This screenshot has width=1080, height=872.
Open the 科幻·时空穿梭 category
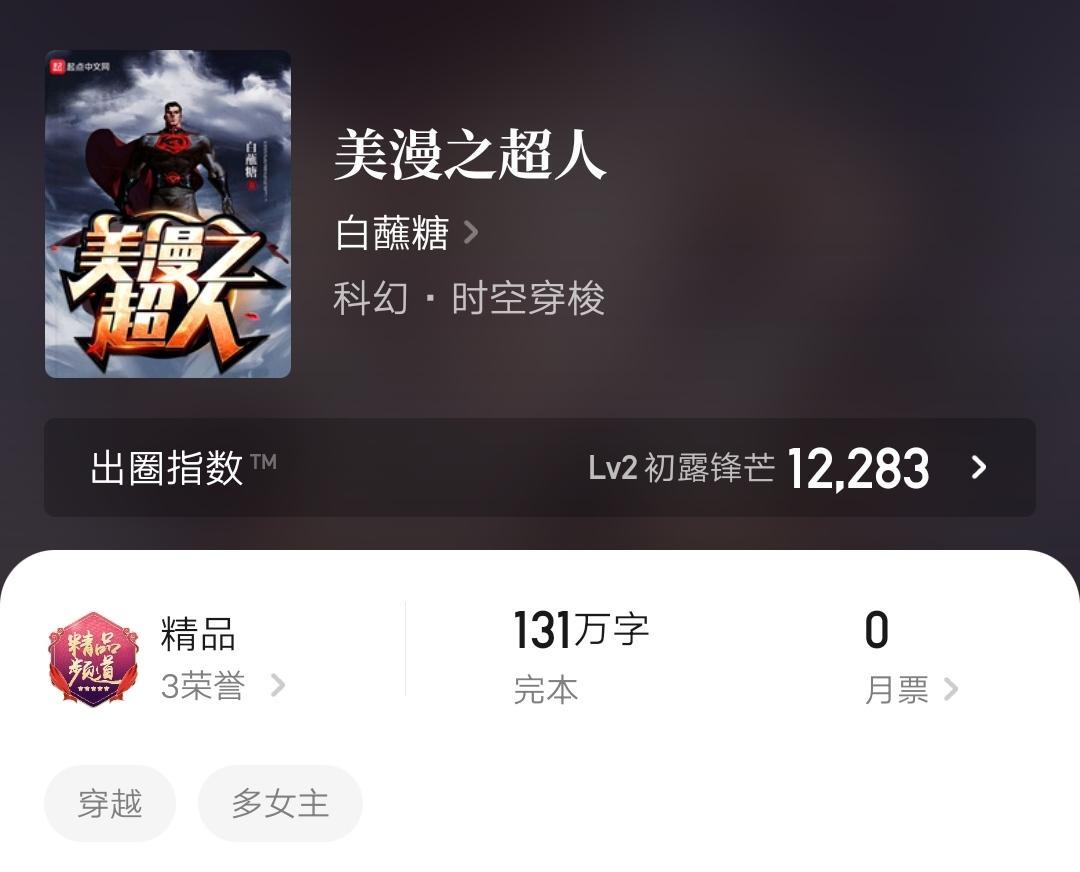tap(469, 299)
